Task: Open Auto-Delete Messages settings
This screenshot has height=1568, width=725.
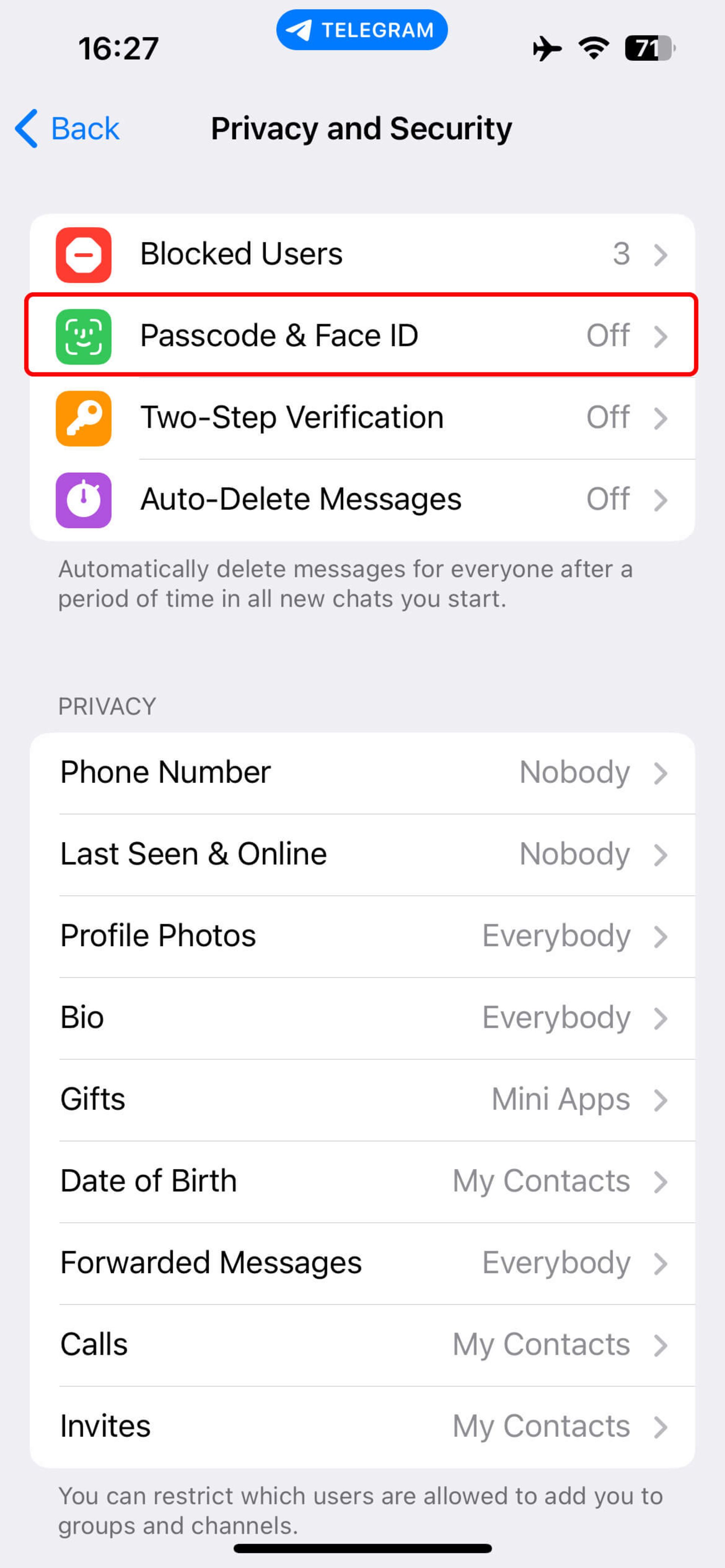Action: 362,500
